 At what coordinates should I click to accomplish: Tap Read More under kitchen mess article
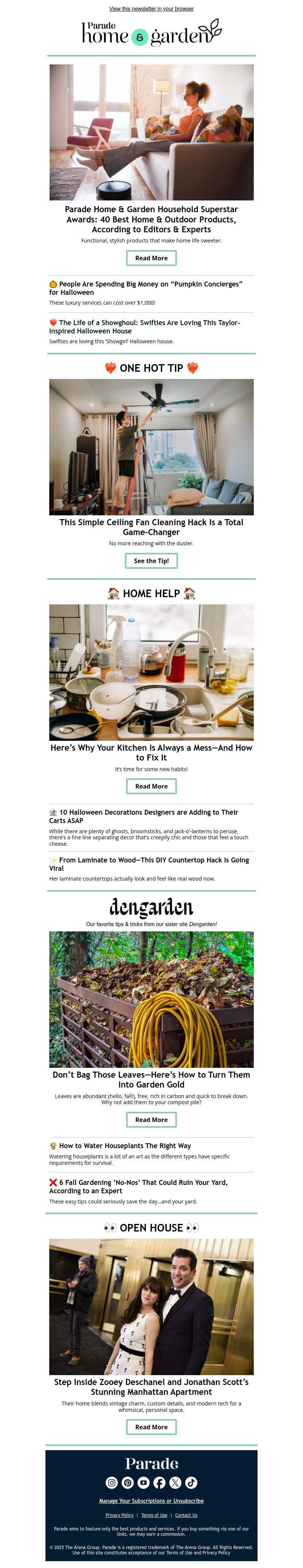pyautogui.click(x=151, y=786)
